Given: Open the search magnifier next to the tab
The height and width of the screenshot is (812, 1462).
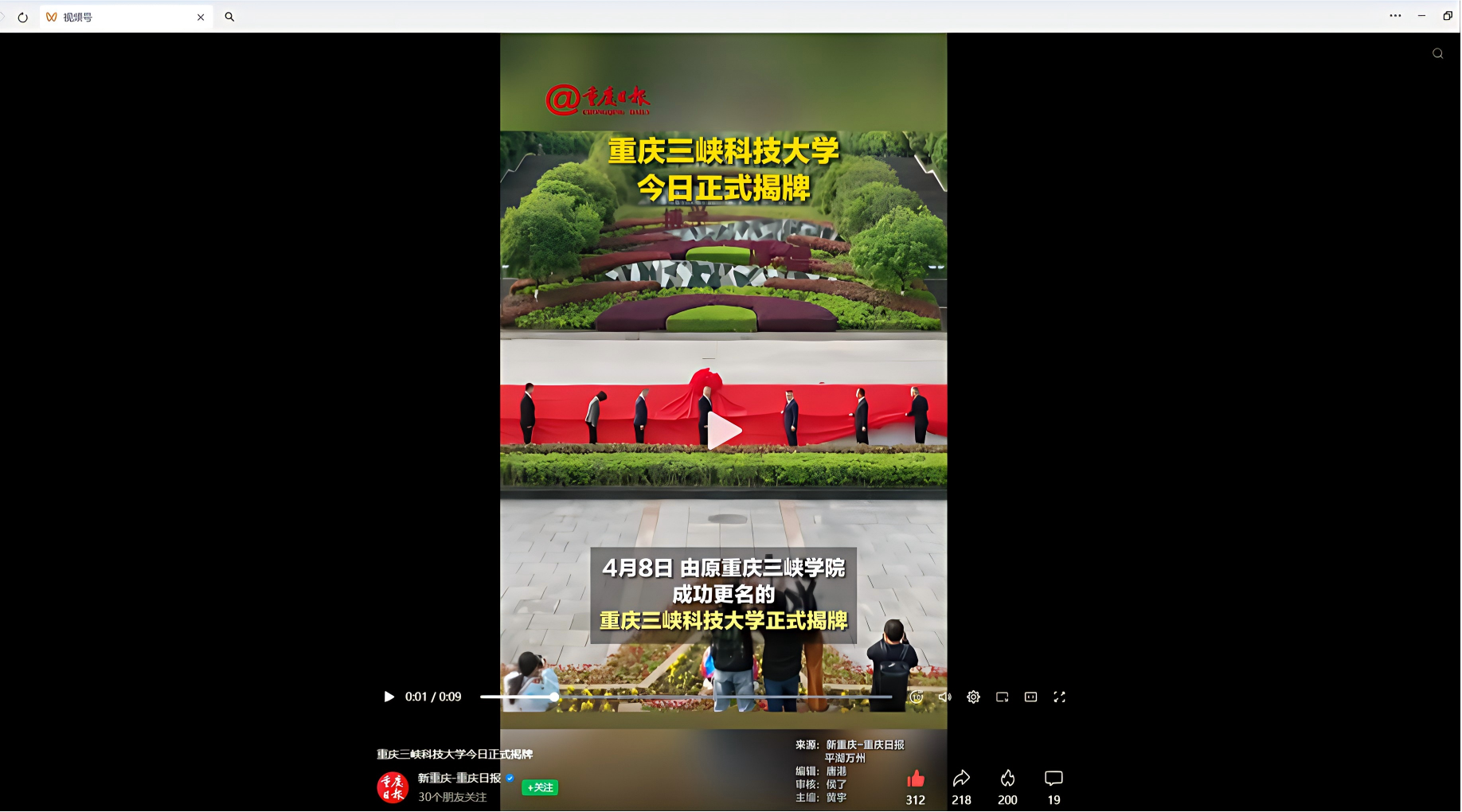Looking at the screenshot, I should click(x=229, y=17).
